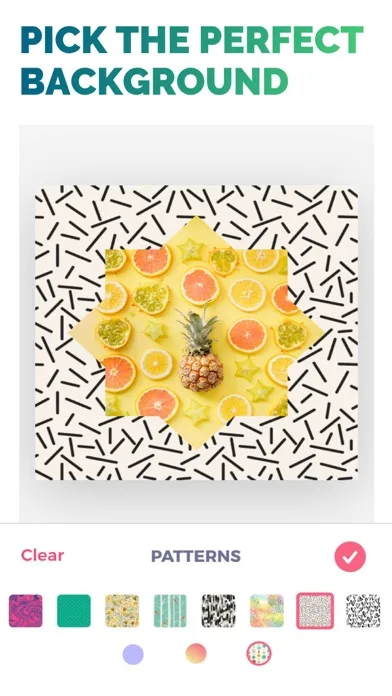Image resolution: width=392 pixels, height=696 pixels.
Task: Tap Clear to remove the background
Action: click(43, 555)
